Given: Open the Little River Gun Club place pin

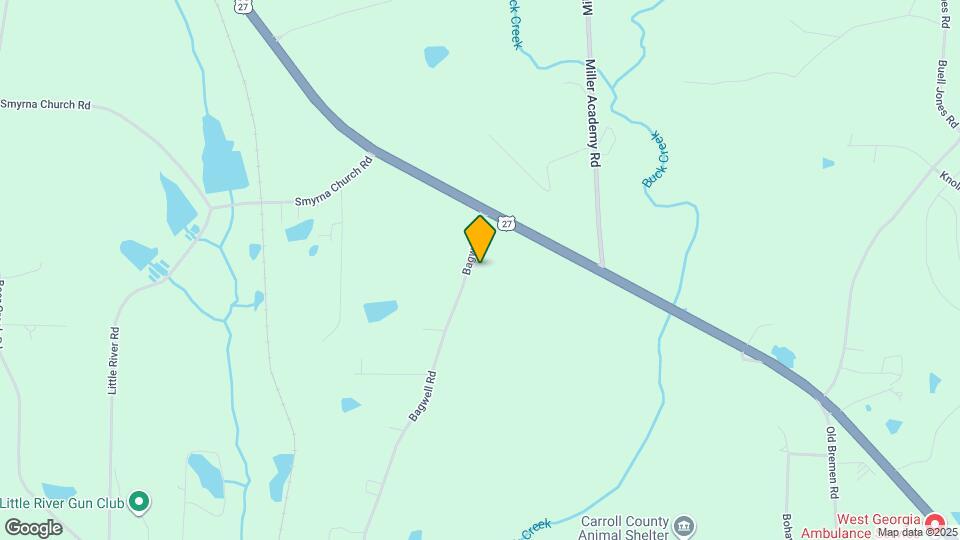Looking at the screenshot, I should click(139, 502).
